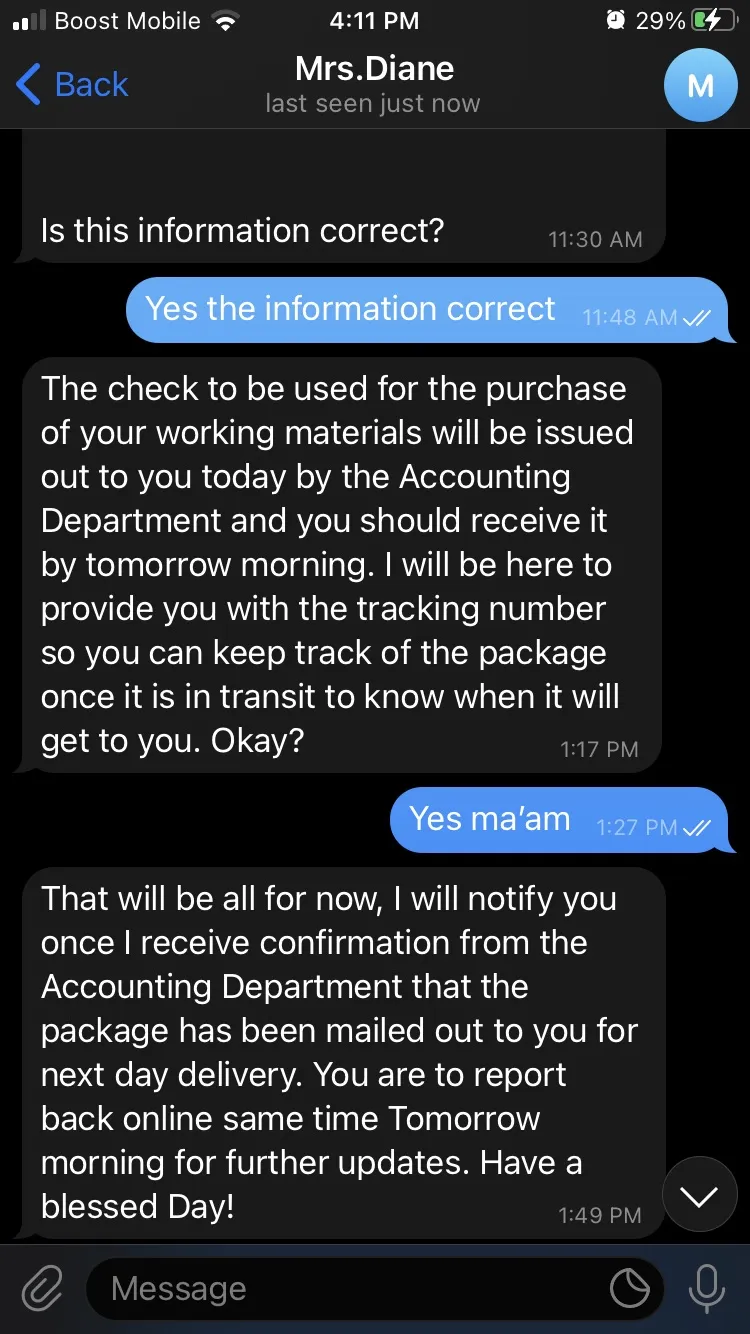Open the sticker panel icon
The height and width of the screenshot is (1334, 750).
[x=630, y=1289]
